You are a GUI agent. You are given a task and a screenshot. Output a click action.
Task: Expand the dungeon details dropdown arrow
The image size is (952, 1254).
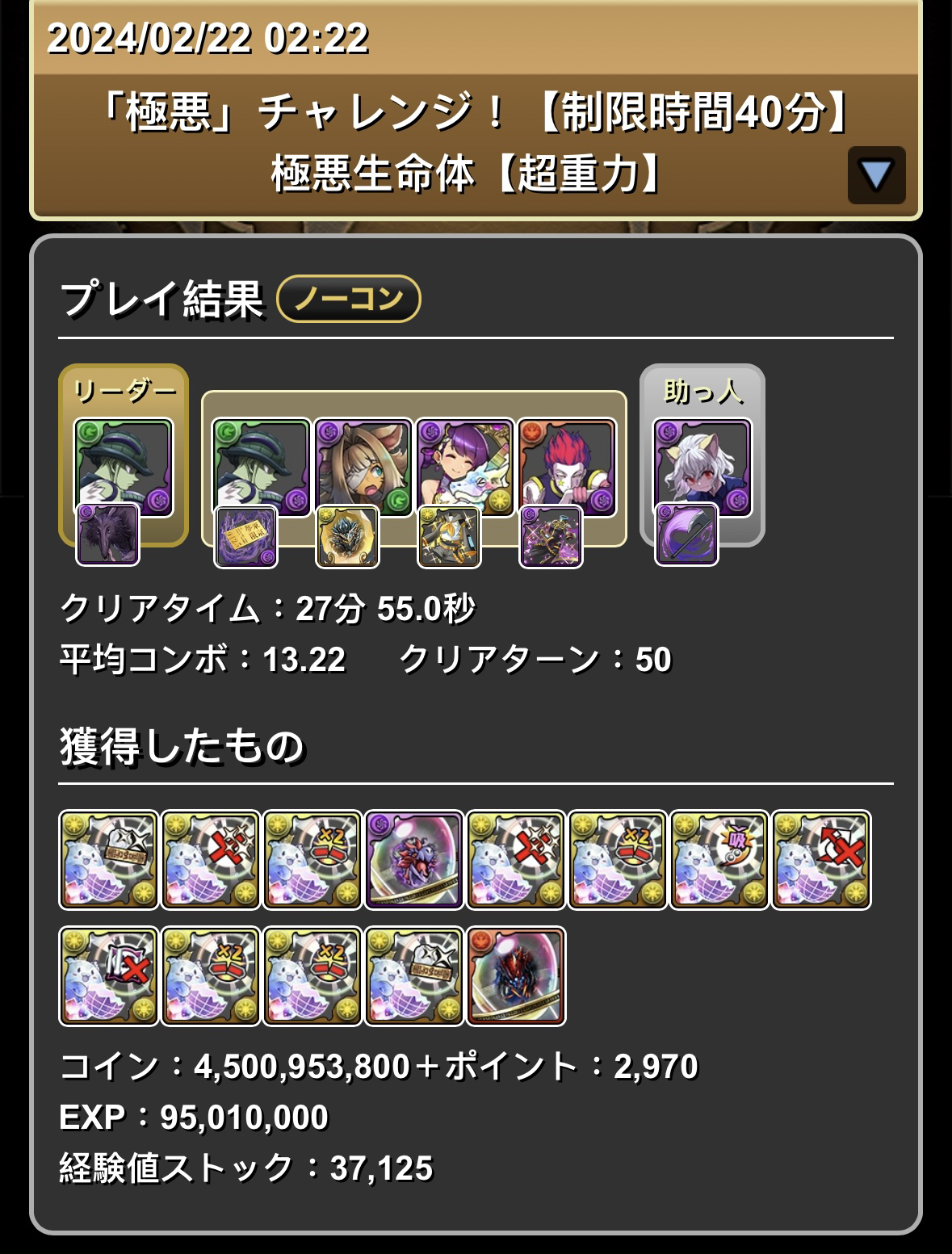point(876,174)
